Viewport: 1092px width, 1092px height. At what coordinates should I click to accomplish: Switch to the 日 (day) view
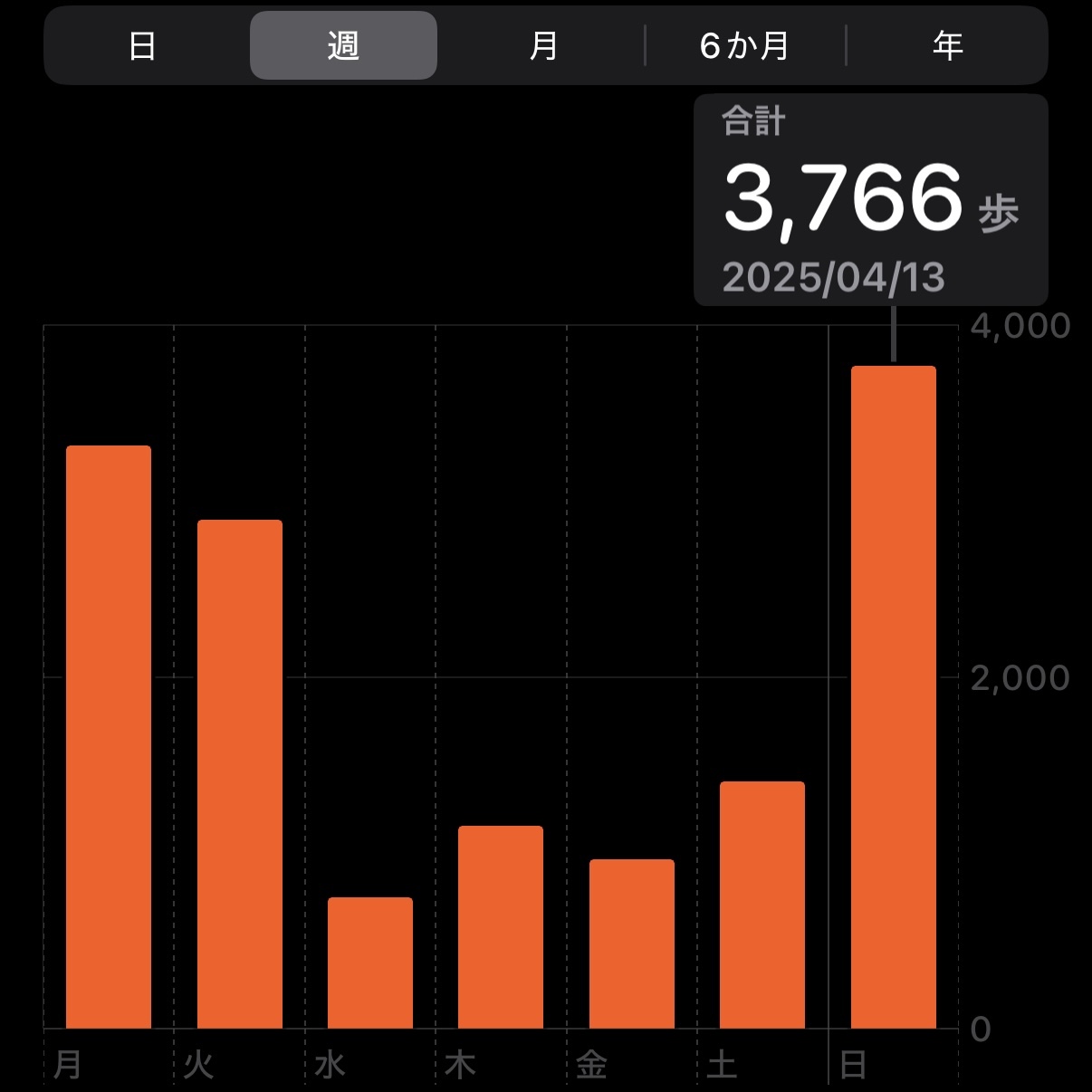point(142,45)
